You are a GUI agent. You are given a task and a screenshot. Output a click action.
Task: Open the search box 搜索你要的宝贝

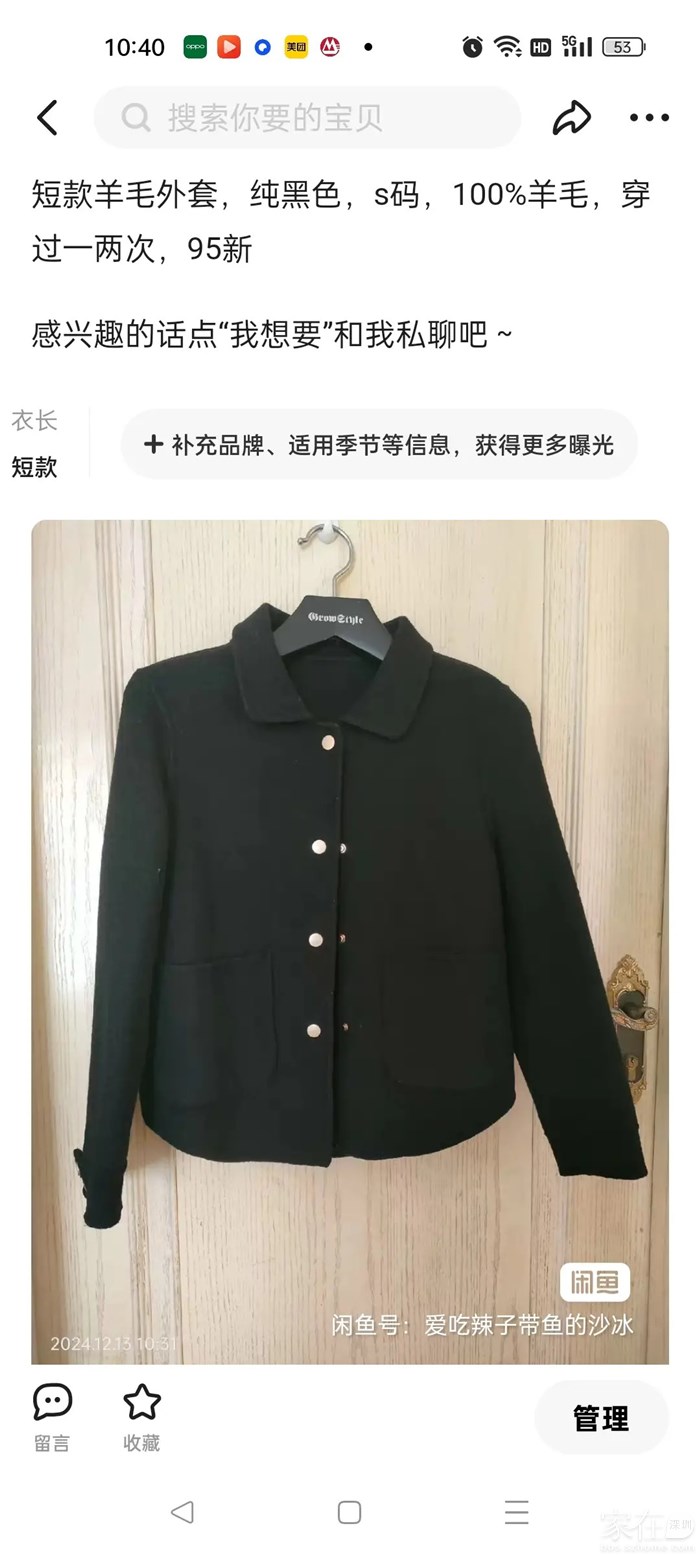[306, 118]
